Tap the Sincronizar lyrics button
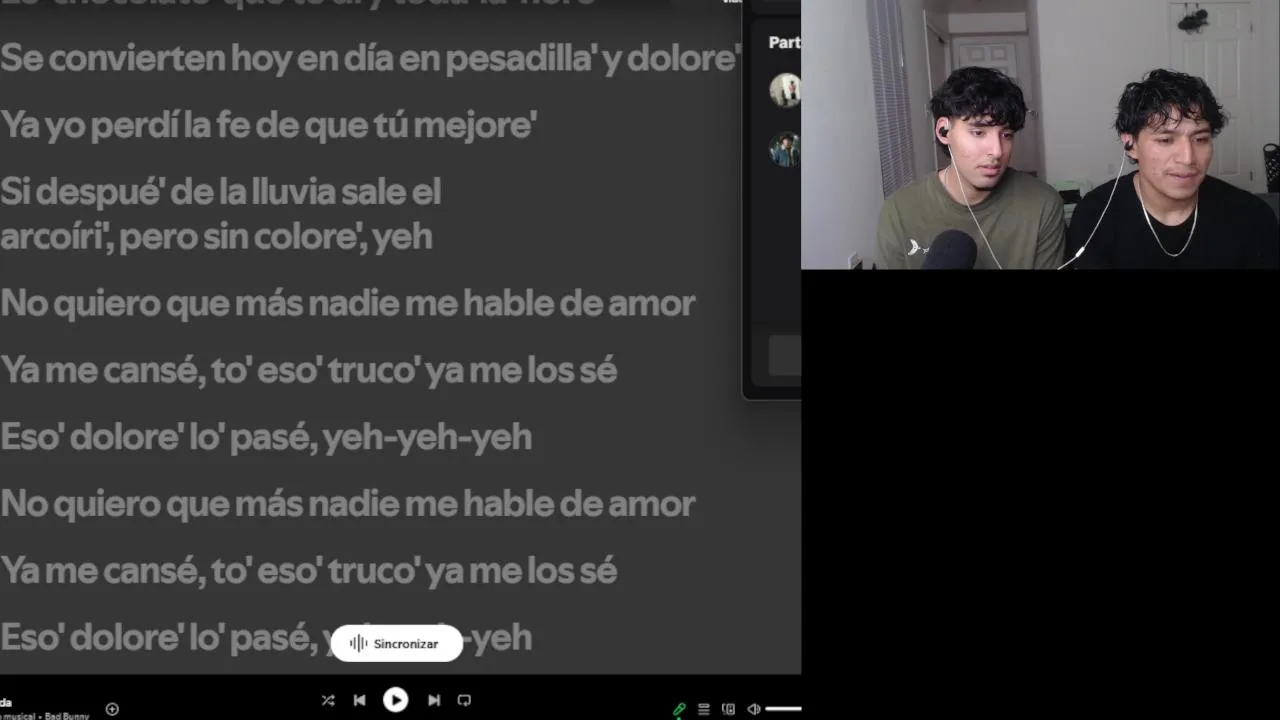The image size is (1280, 720). [x=397, y=644]
